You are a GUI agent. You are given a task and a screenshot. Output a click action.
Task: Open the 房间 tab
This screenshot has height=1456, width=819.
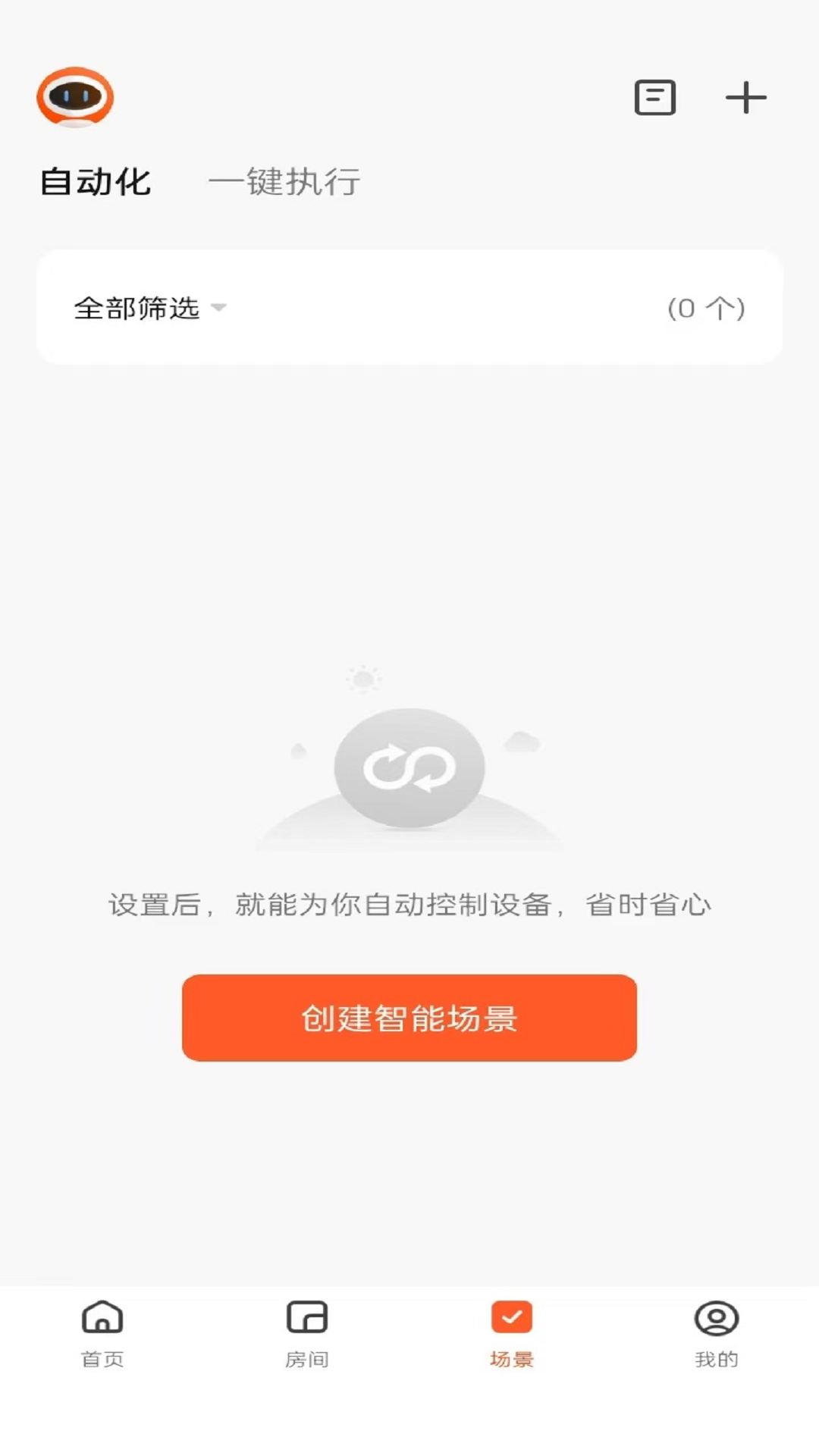[307, 1334]
